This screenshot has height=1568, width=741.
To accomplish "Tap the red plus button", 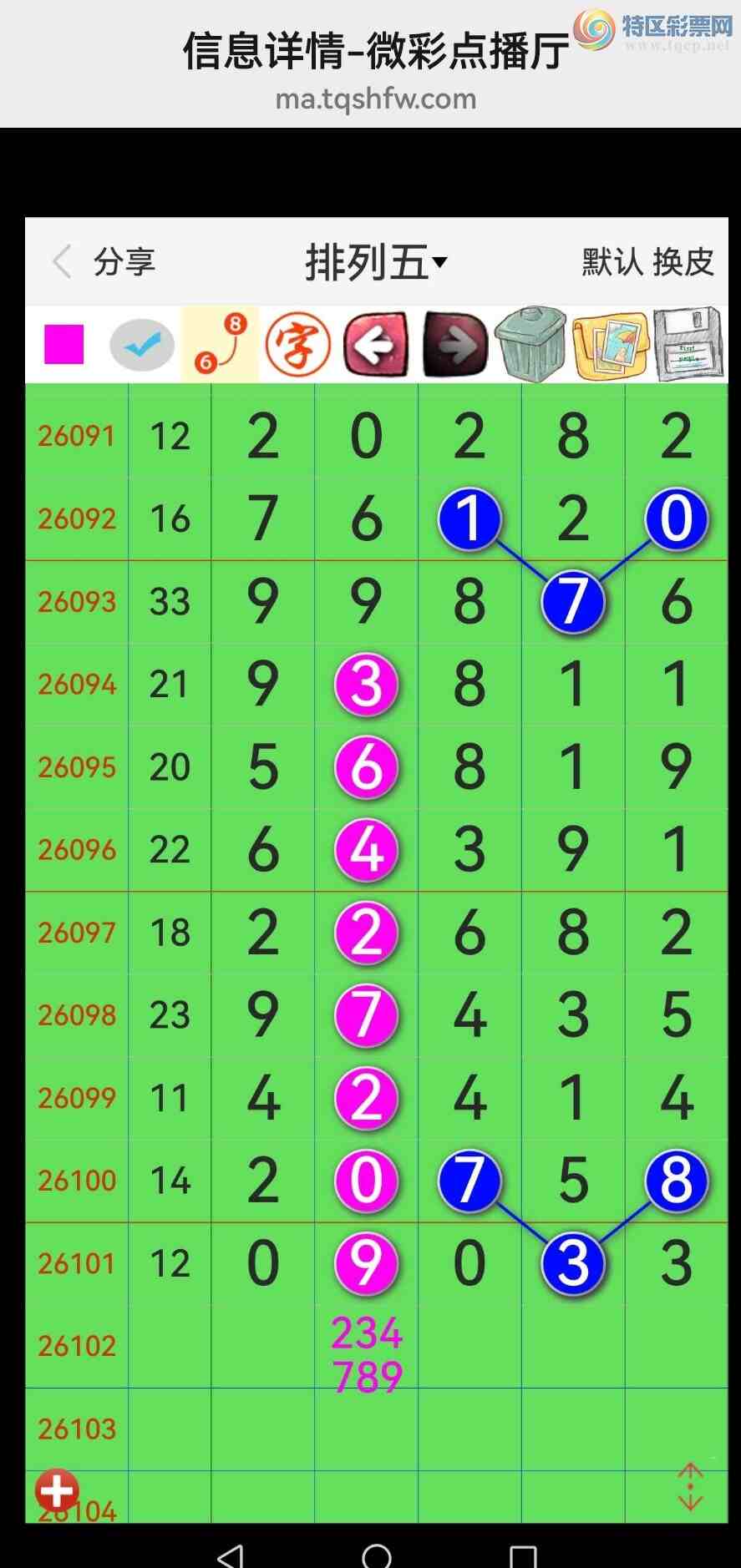I will (57, 1490).
